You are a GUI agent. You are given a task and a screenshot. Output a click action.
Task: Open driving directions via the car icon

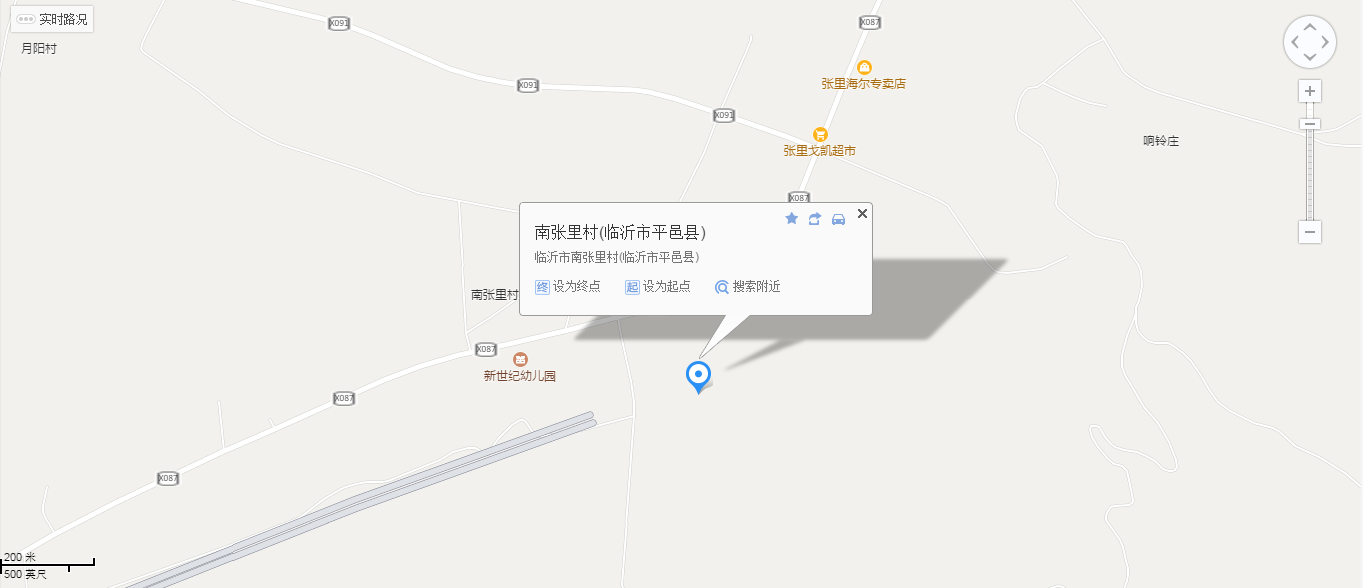(x=839, y=218)
